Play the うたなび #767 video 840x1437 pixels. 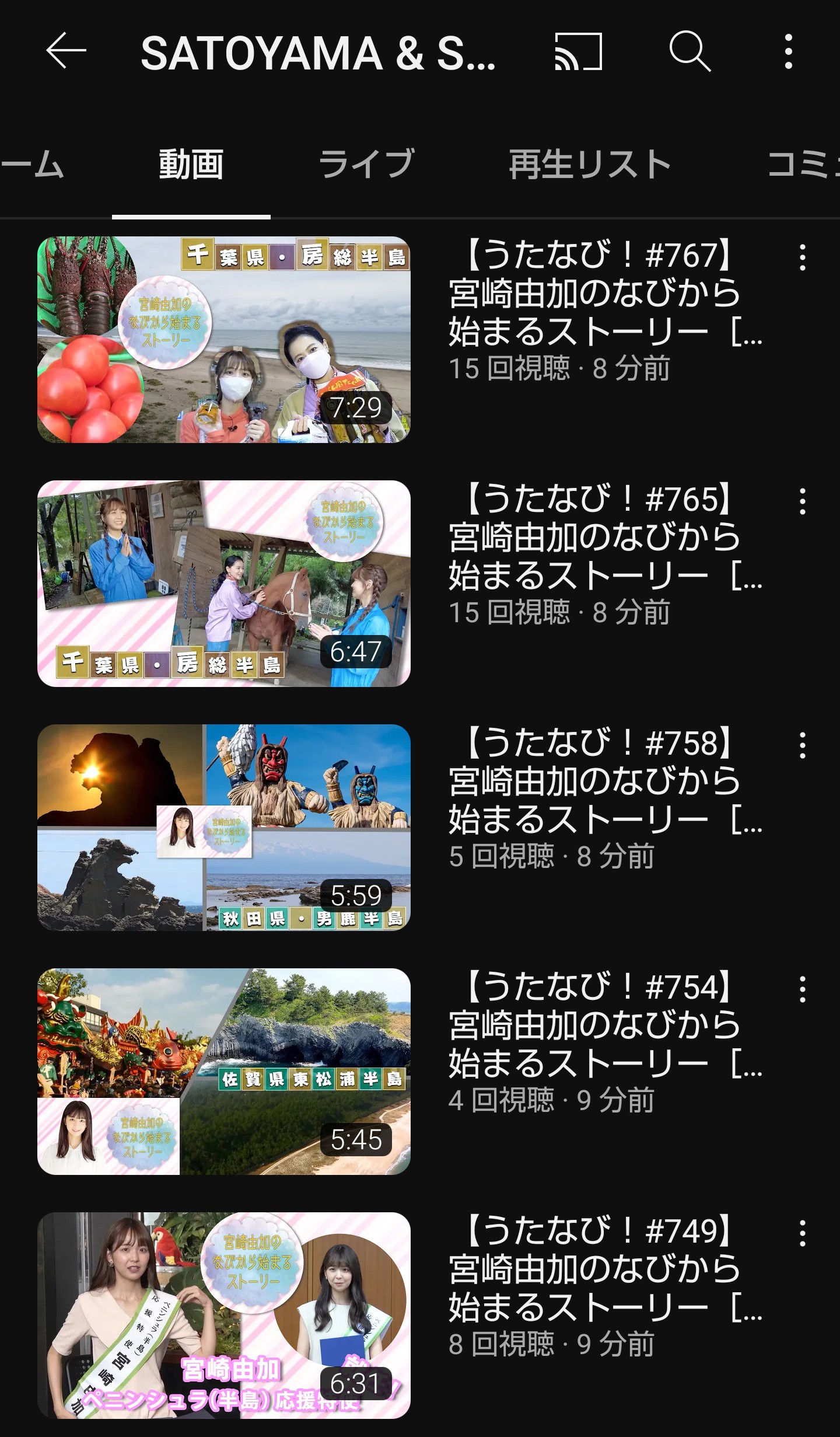pos(224,339)
